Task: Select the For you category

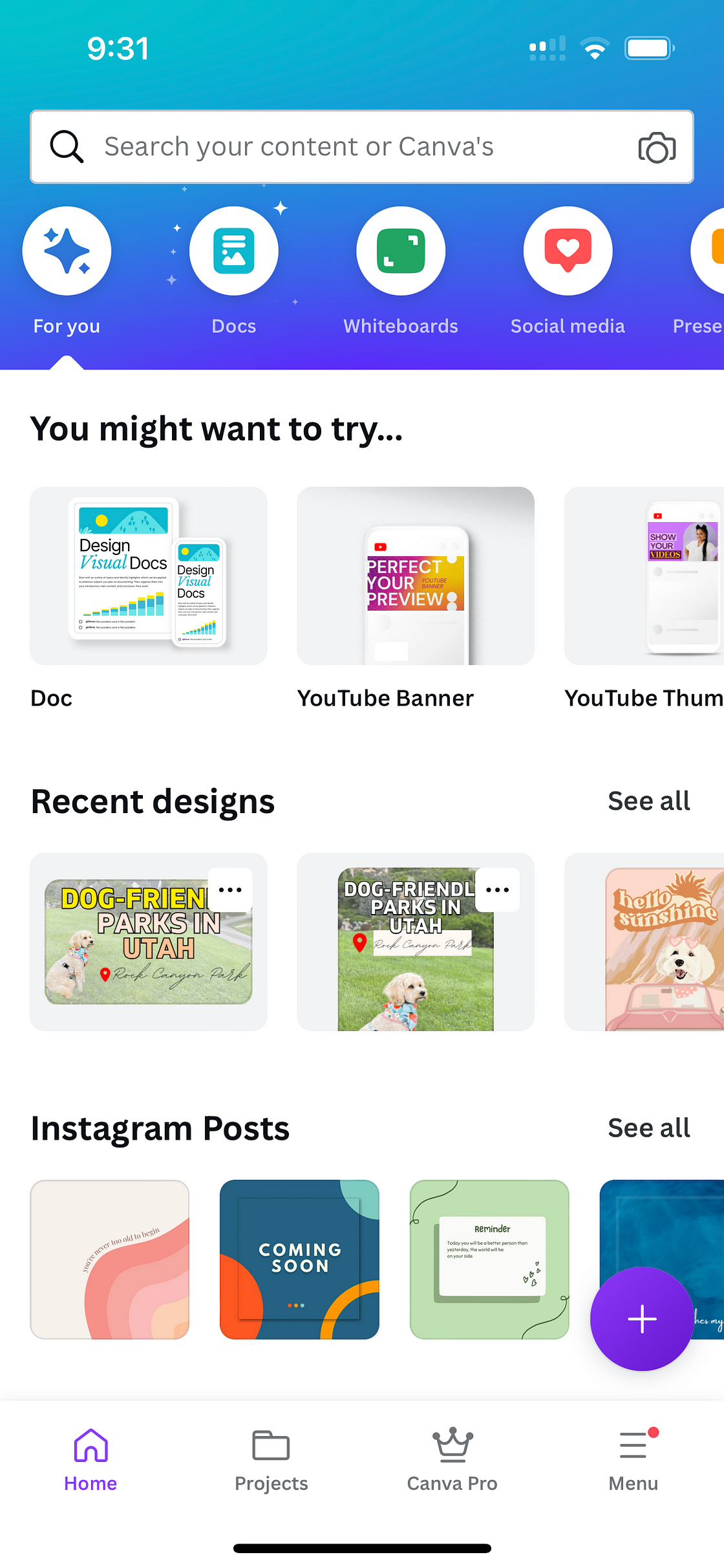Action: [67, 252]
